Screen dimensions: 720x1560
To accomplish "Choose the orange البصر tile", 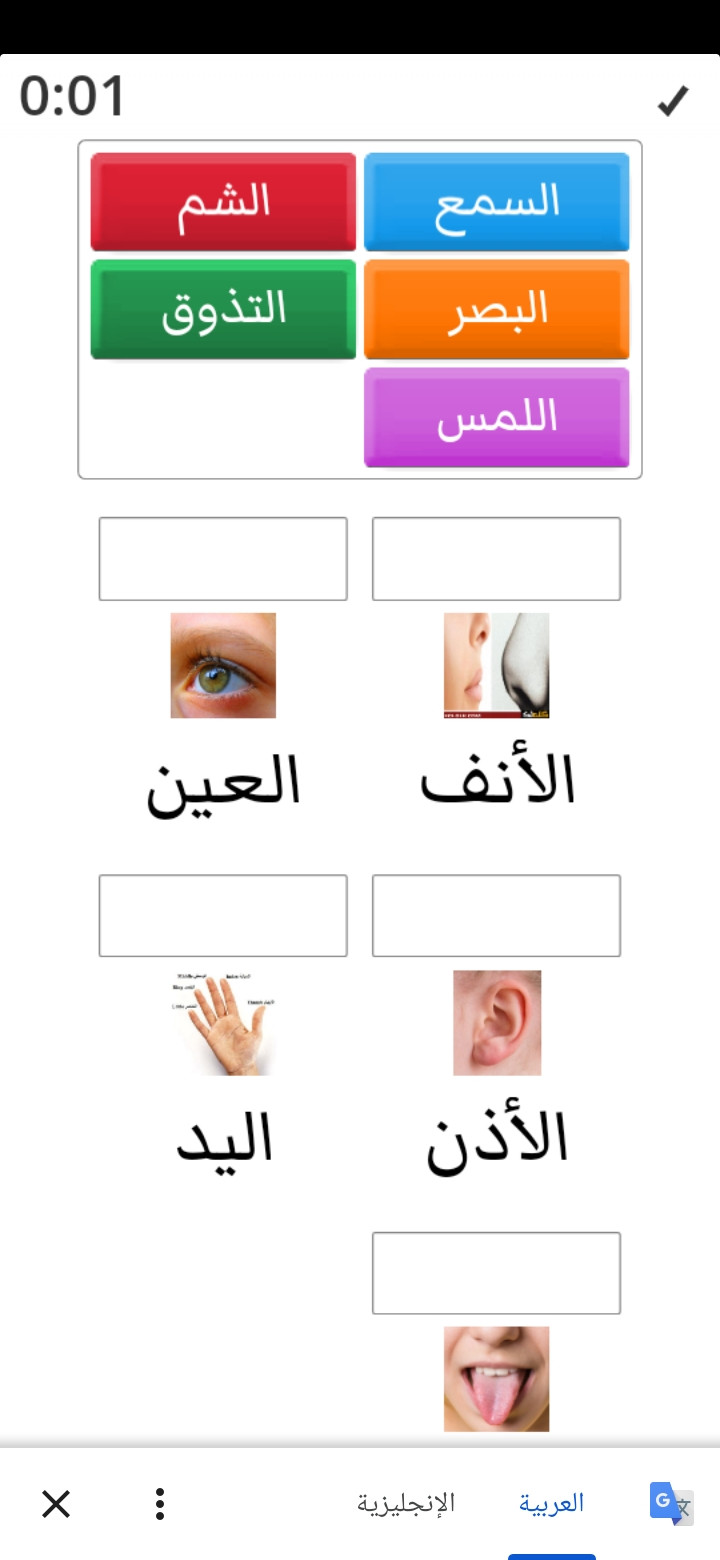I will [x=497, y=309].
